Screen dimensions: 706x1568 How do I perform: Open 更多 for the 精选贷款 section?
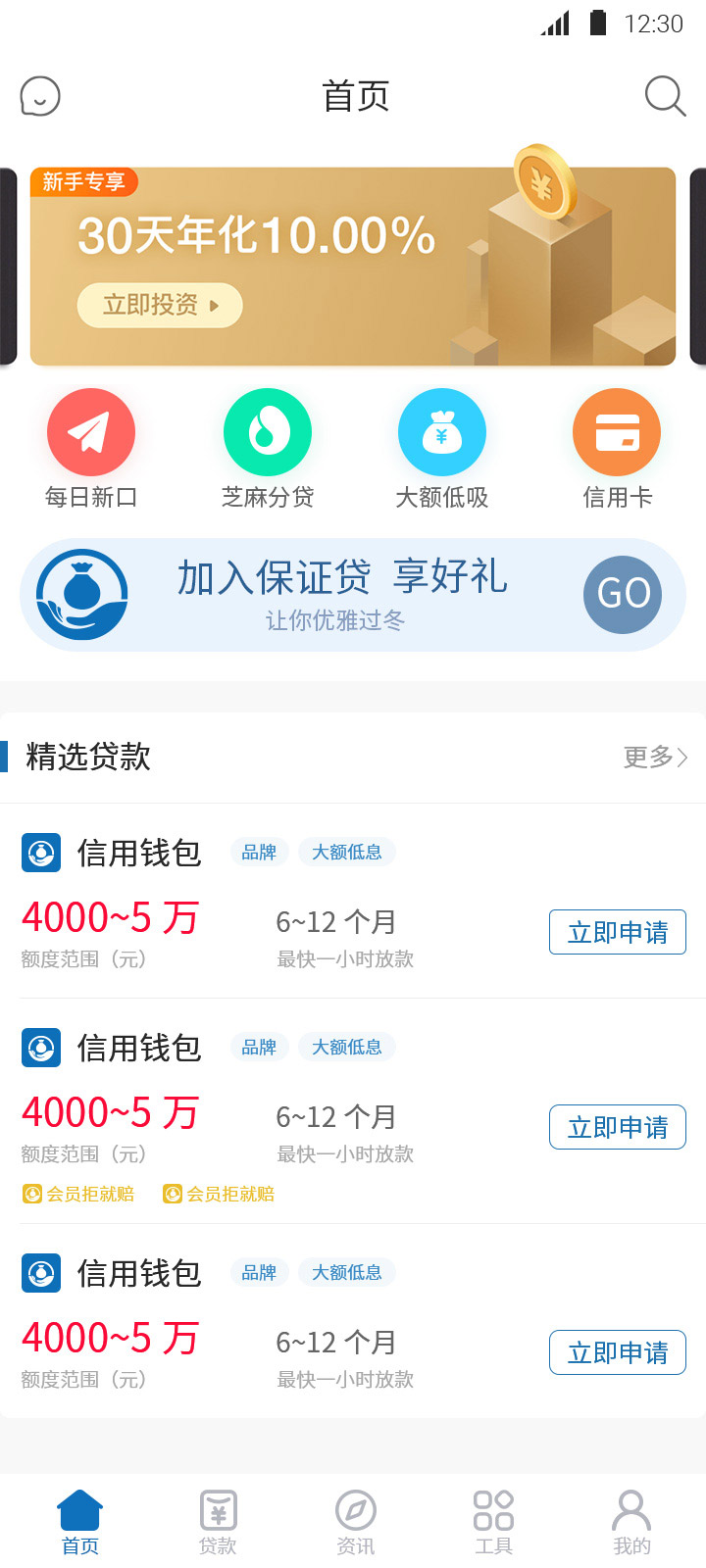pos(655,757)
